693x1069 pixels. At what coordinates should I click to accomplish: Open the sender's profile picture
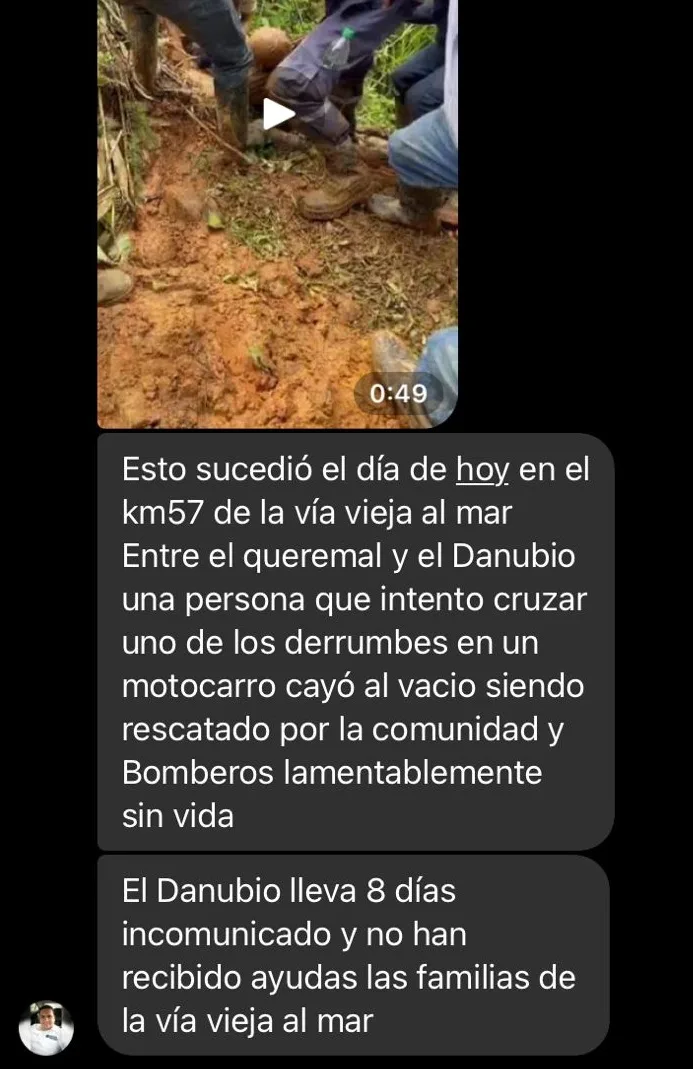point(46,1027)
